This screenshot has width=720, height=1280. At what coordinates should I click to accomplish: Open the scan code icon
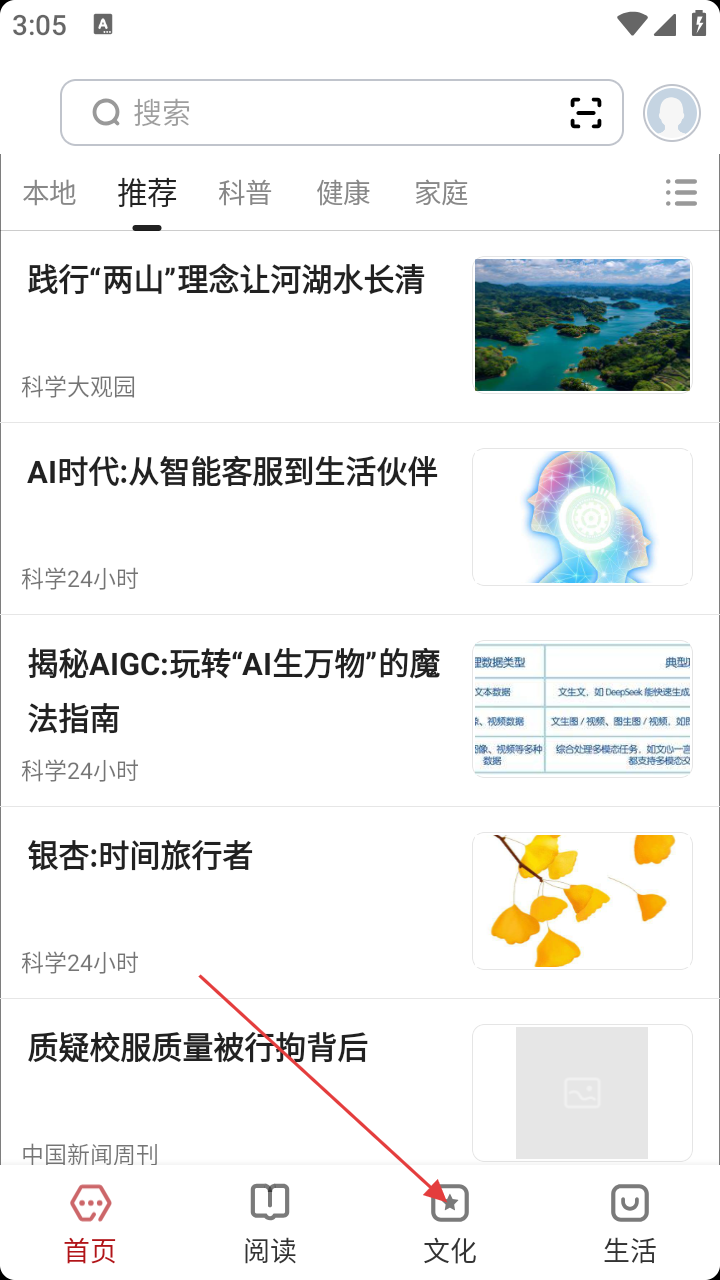pyautogui.click(x=586, y=113)
